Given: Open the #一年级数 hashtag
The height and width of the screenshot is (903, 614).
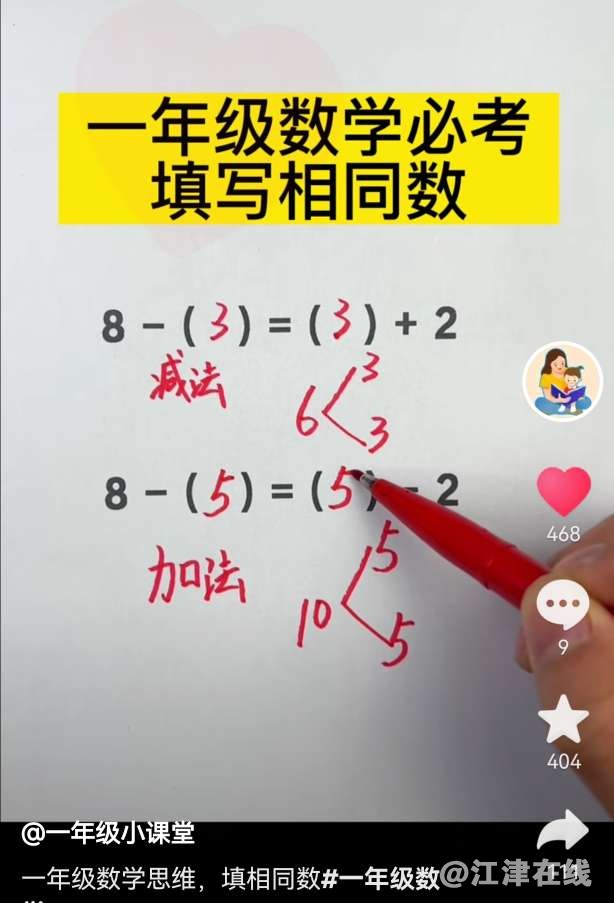Looking at the screenshot, I should (x=381, y=879).
